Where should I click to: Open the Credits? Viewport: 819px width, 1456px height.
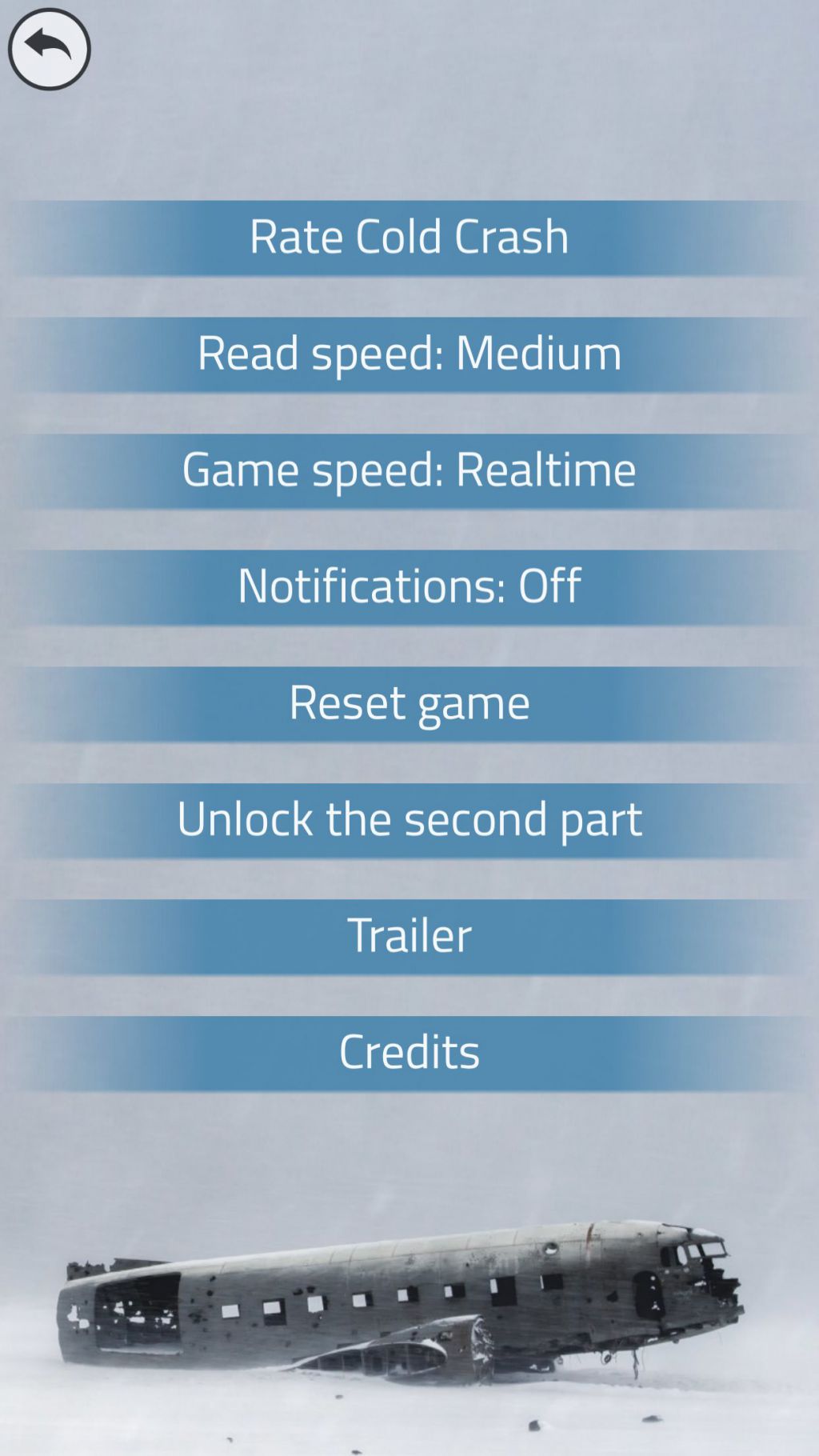(x=409, y=1053)
